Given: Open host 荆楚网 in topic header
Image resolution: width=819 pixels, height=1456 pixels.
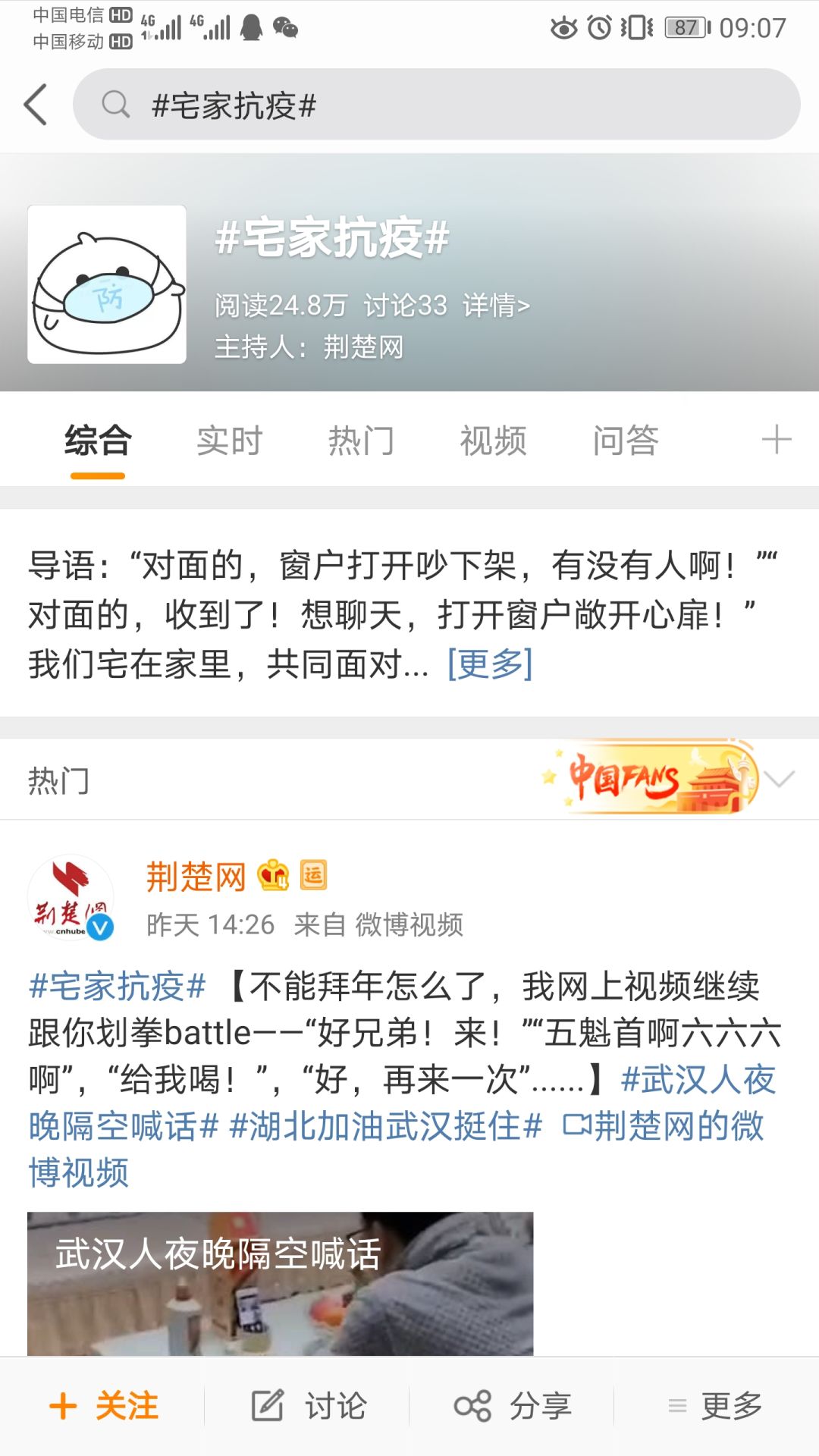Looking at the screenshot, I should click(x=363, y=347).
